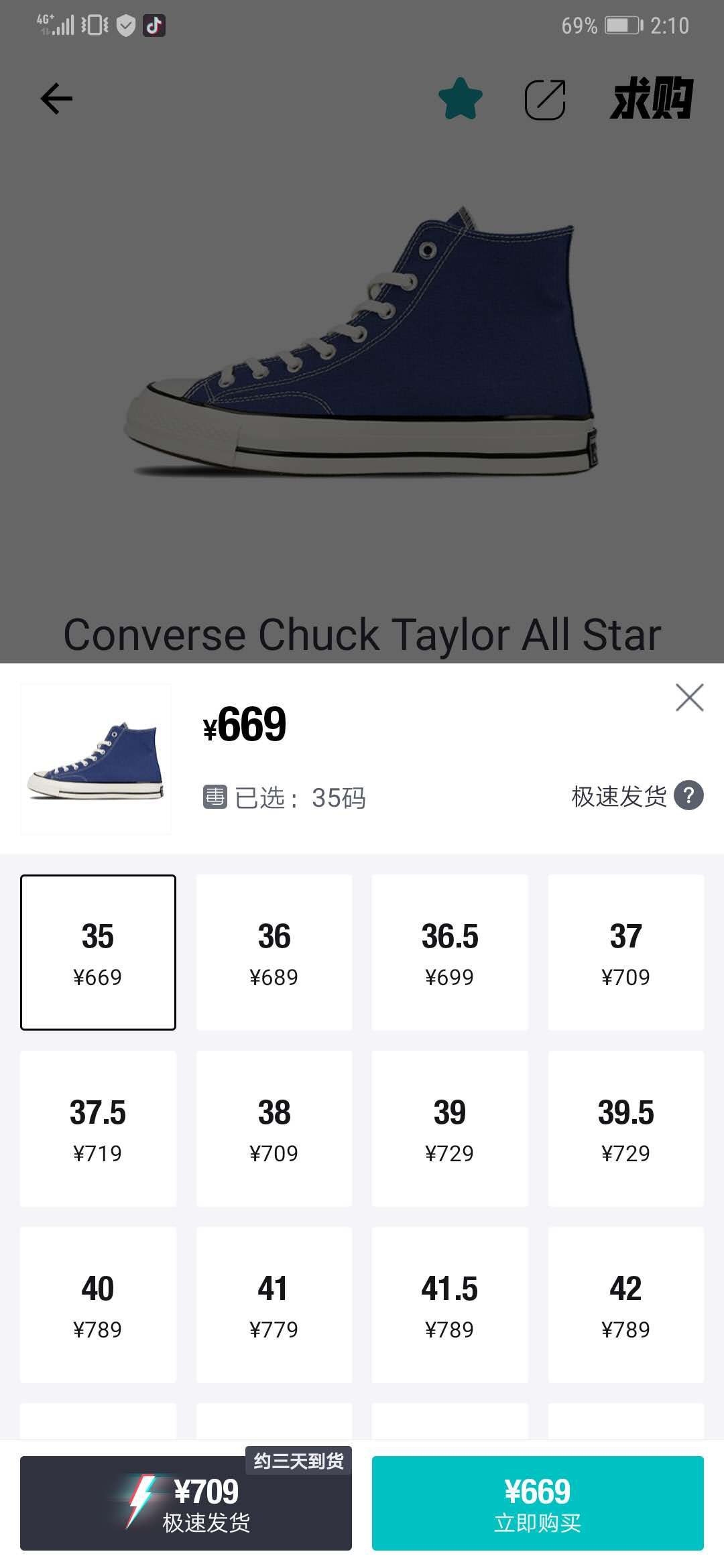The width and height of the screenshot is (724, 1568).
Task: Buy with 极速发货 for ¥709
Action: pos(186,1503)
